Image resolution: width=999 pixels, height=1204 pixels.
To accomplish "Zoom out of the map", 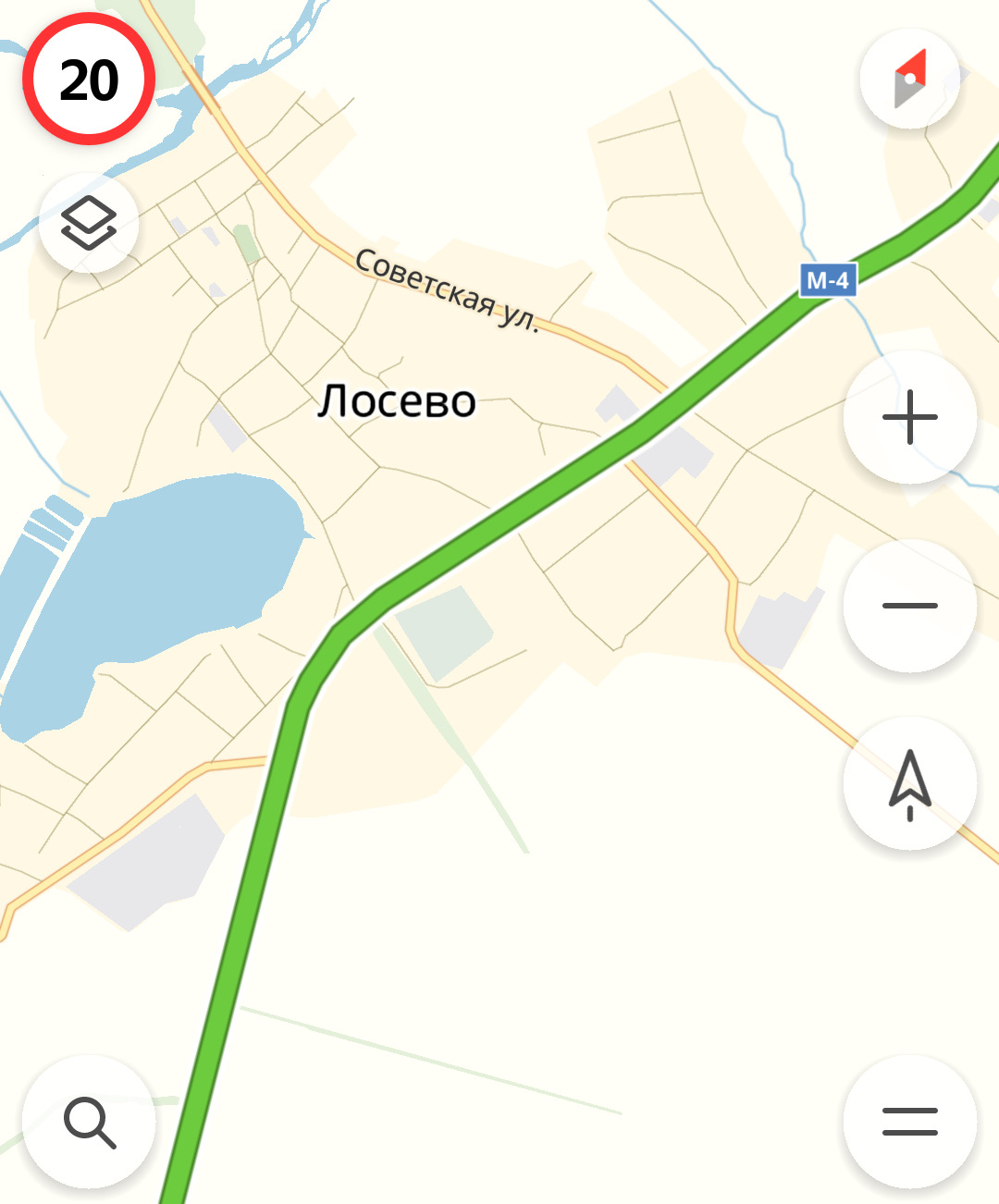I will click(x=910, y=606).
